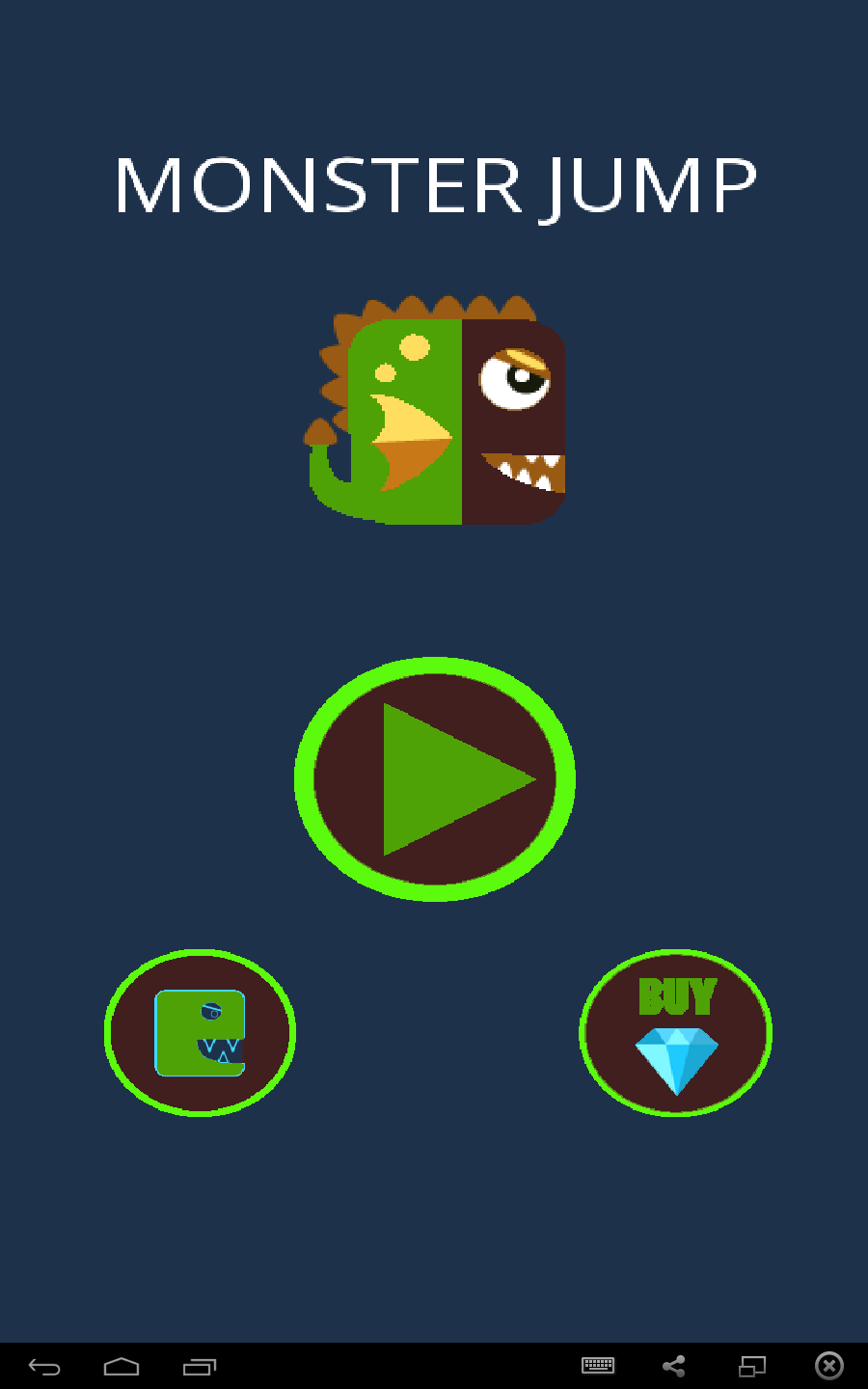Return to the home screen
The width and height of the screenshot is (868, 1389).
coord(122,1366)
